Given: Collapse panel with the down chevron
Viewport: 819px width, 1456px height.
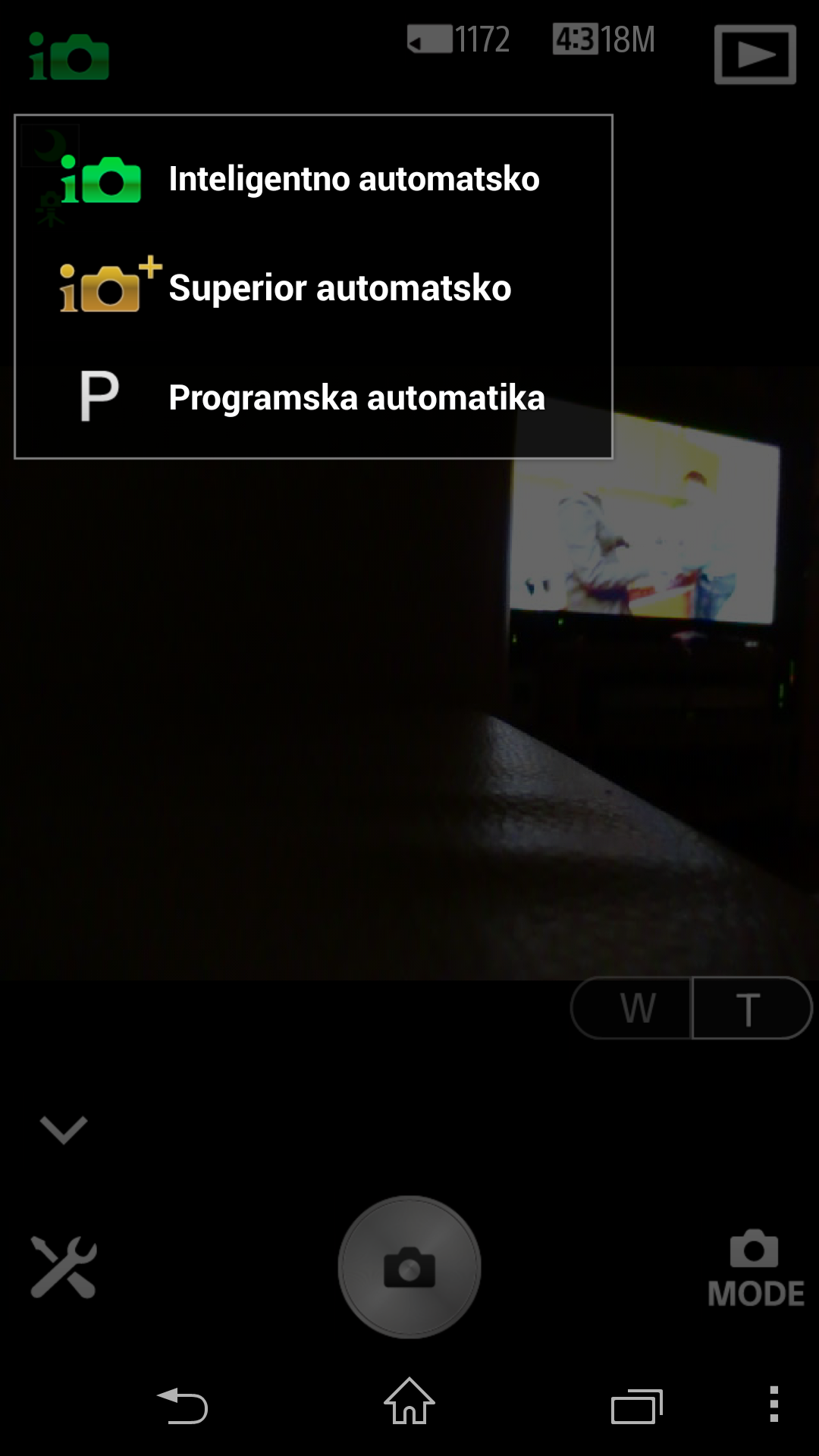Looking at the screenshot, I should coord(64,1129).
